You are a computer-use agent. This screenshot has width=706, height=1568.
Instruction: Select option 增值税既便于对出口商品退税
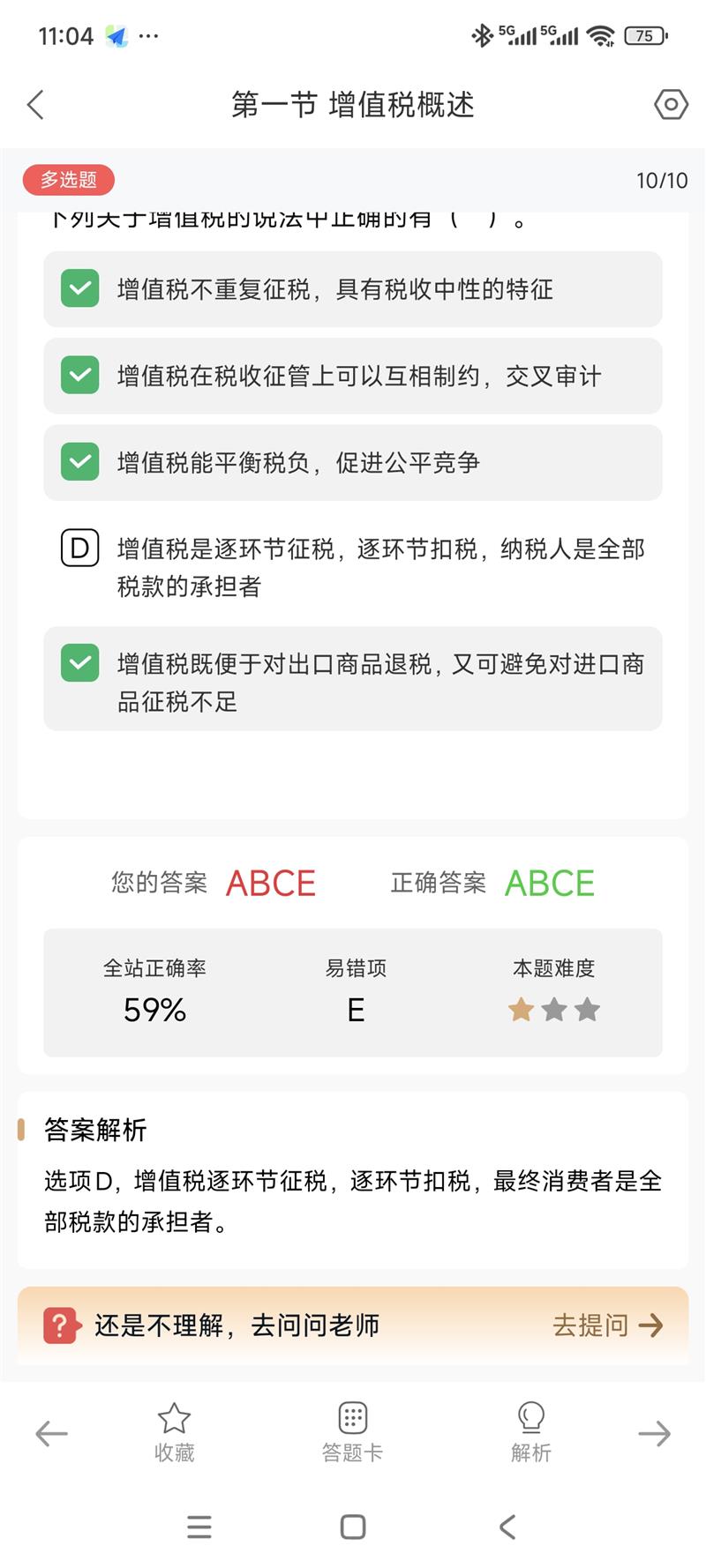pos(352,680)
